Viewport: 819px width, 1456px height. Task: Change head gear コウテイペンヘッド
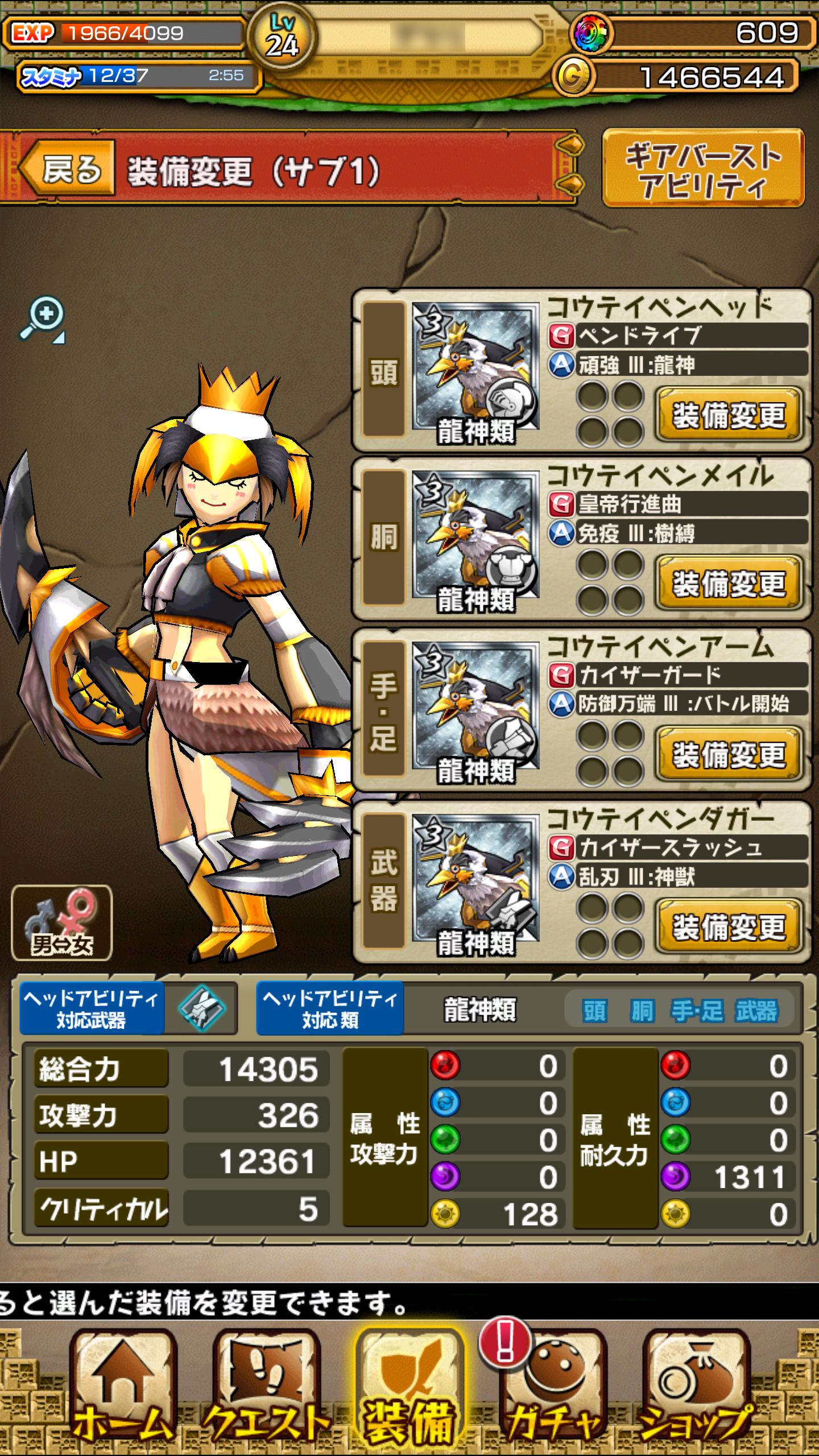[729, 415]
